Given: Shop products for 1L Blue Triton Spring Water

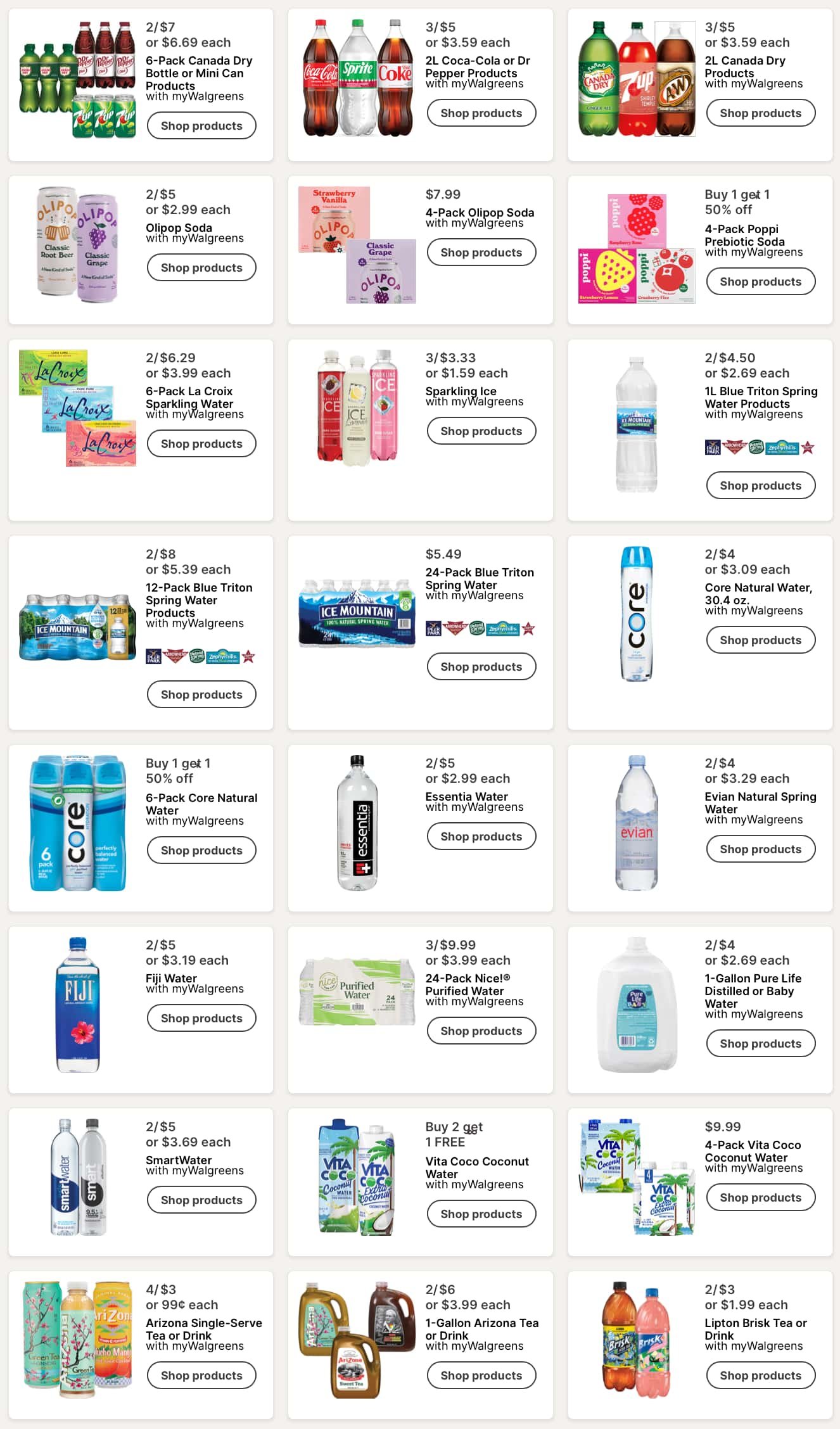Looking at the screenshot, I should 761,485.
